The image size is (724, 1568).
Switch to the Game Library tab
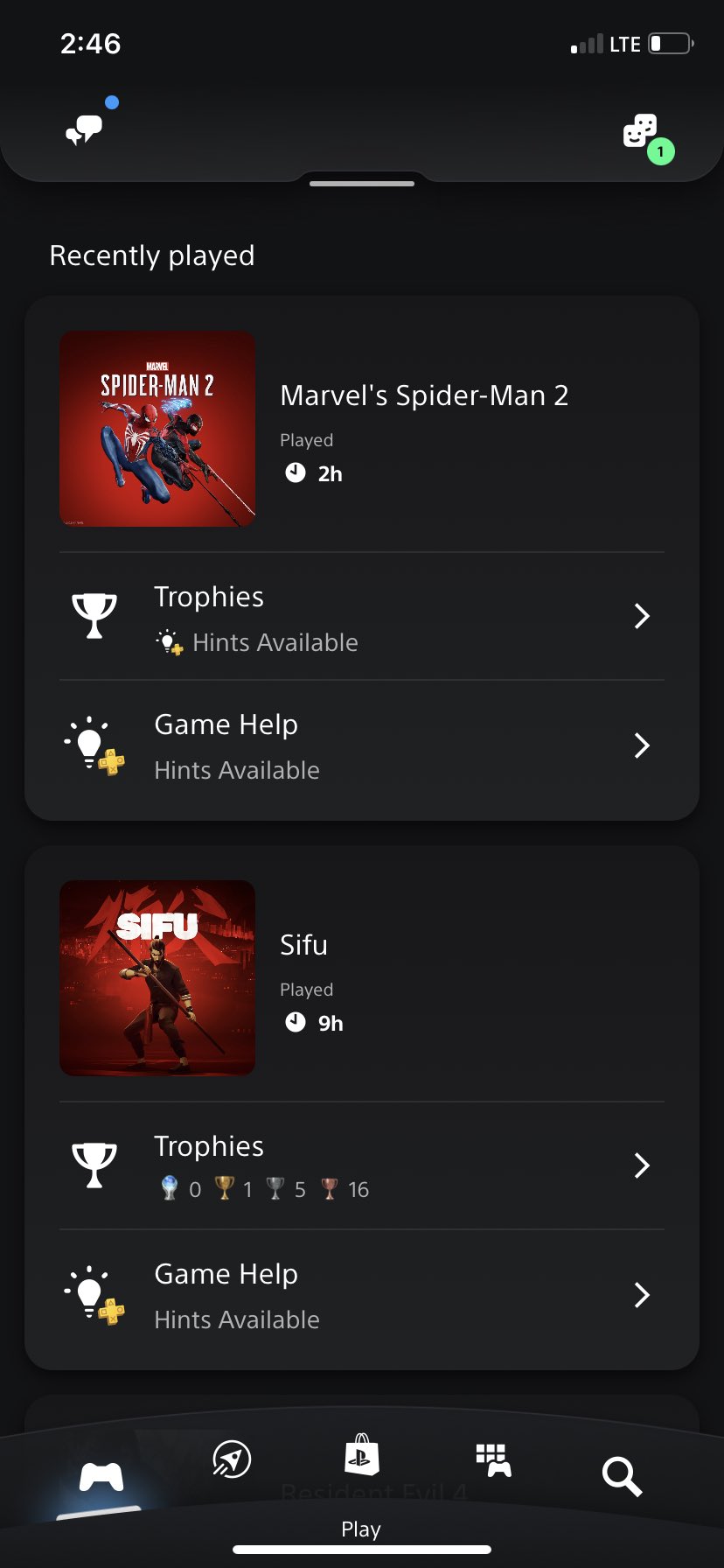coord(493,1459)
